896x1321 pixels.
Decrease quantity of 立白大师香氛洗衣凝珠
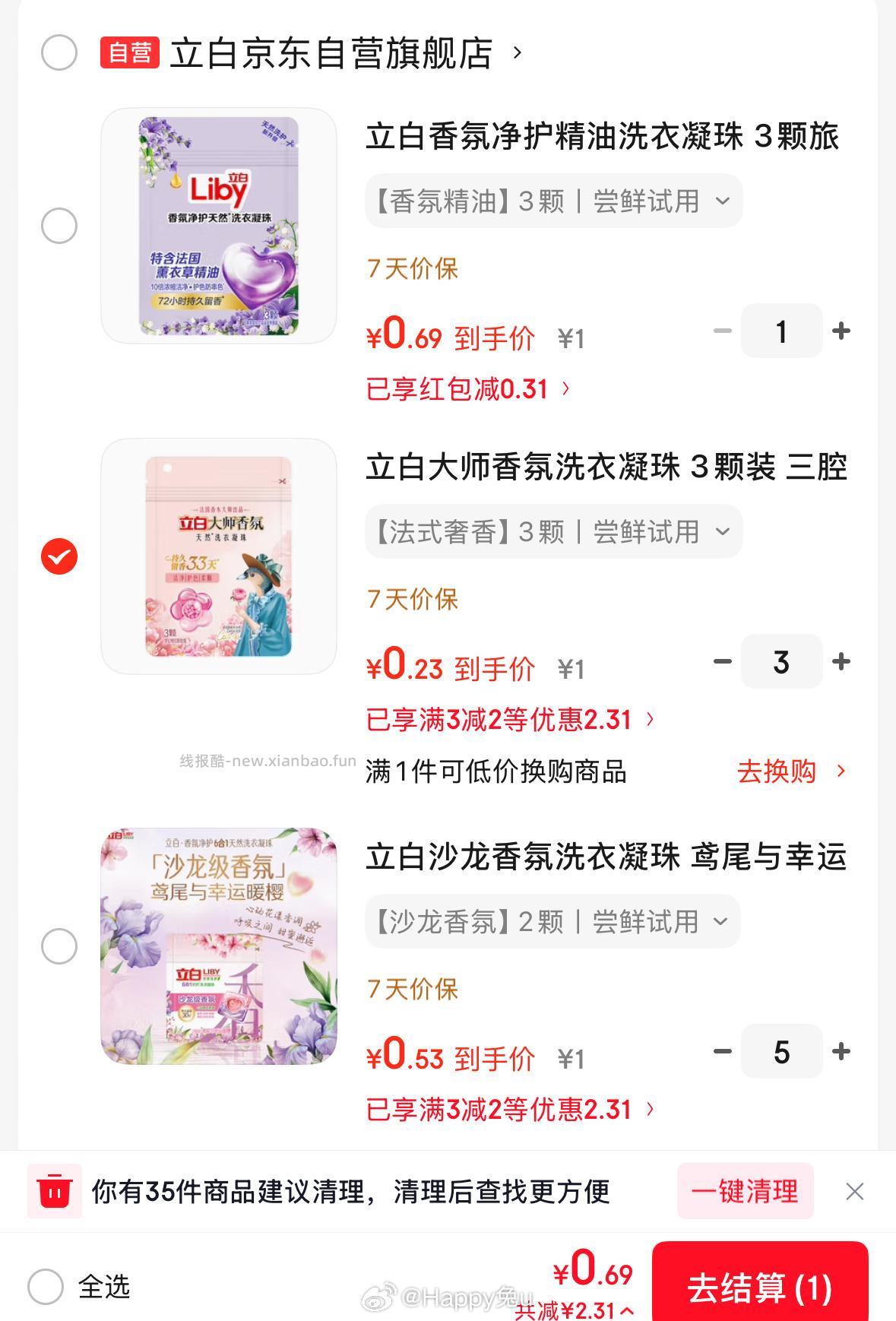click(x=723, y=662)
